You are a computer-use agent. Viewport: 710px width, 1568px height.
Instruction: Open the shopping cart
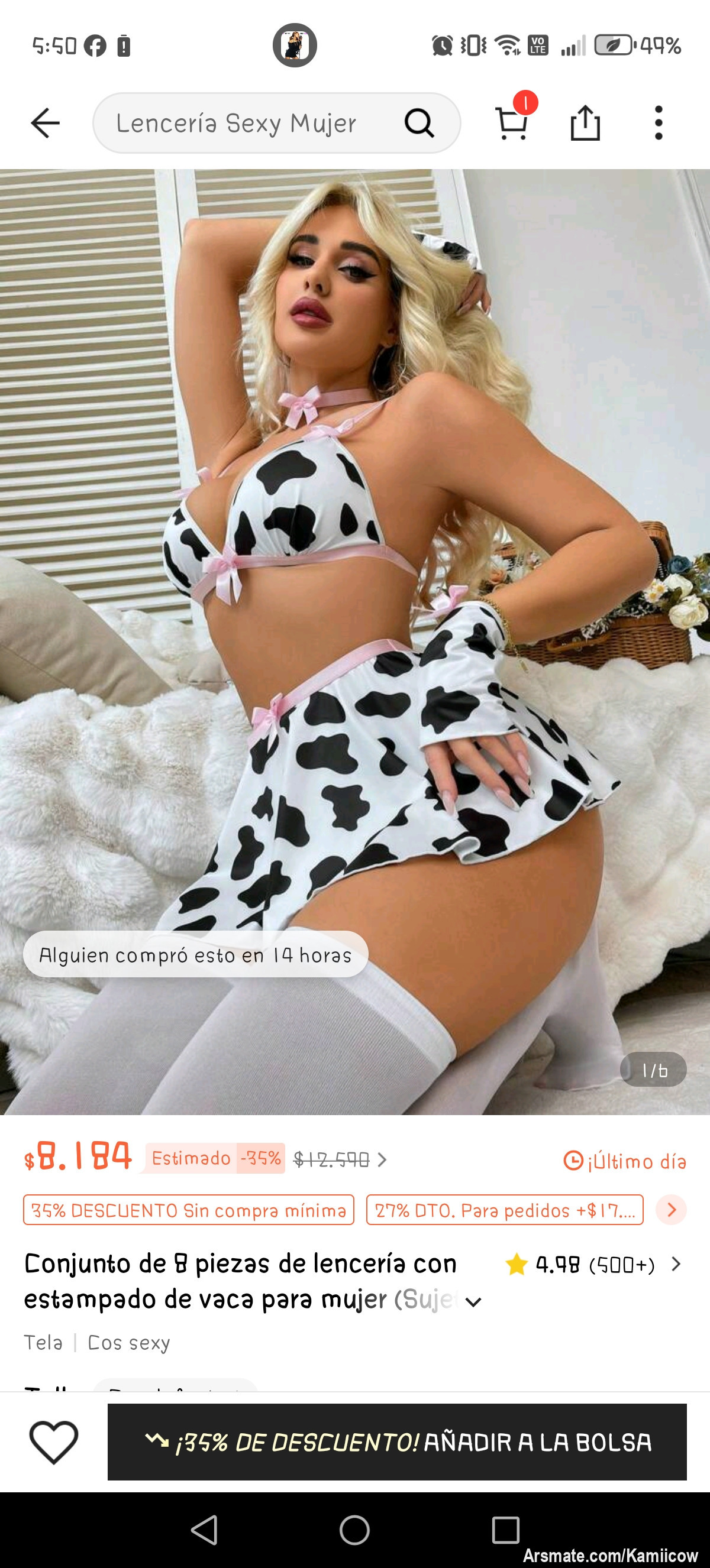[x=511, y=122]
